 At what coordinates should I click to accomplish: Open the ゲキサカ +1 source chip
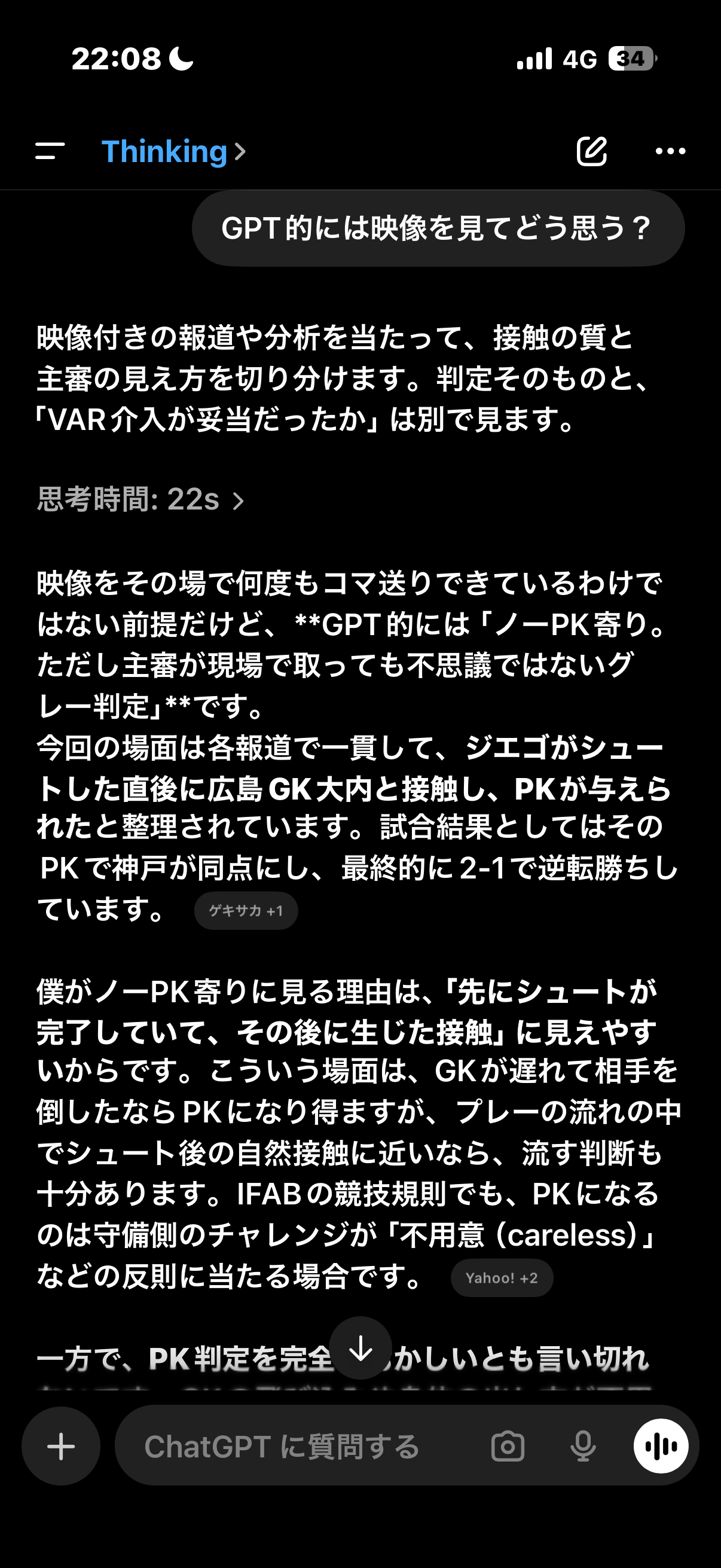click(246, 911)
